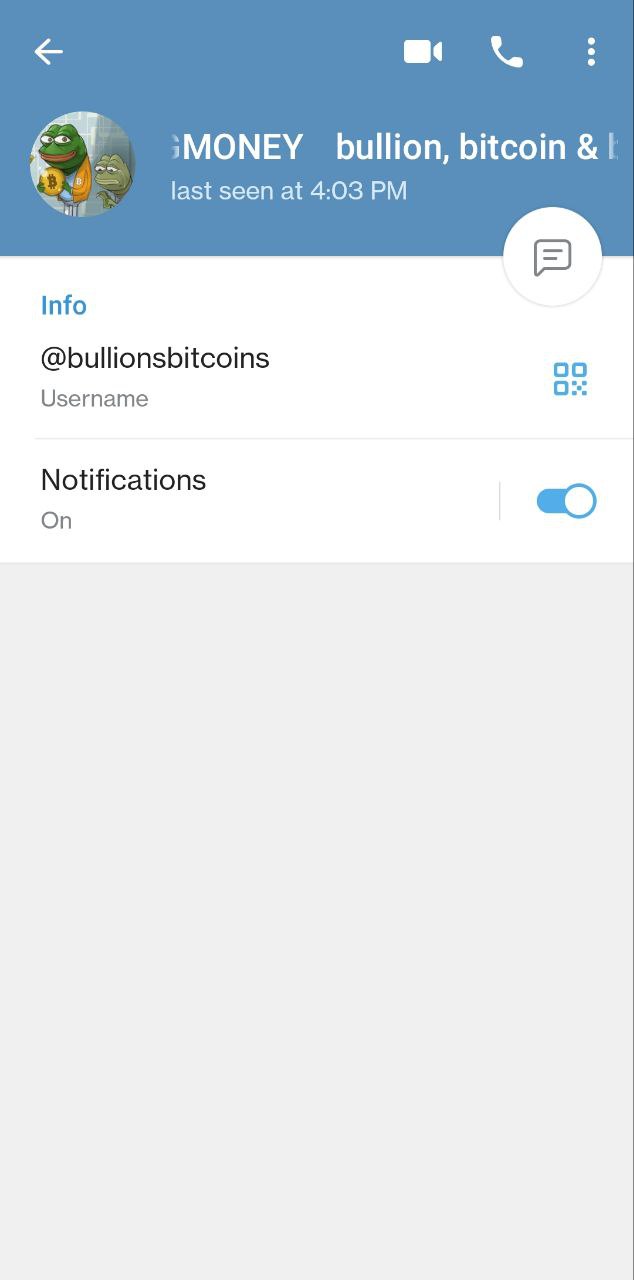
Task: Start a voice call
Action: pos(507,51)
